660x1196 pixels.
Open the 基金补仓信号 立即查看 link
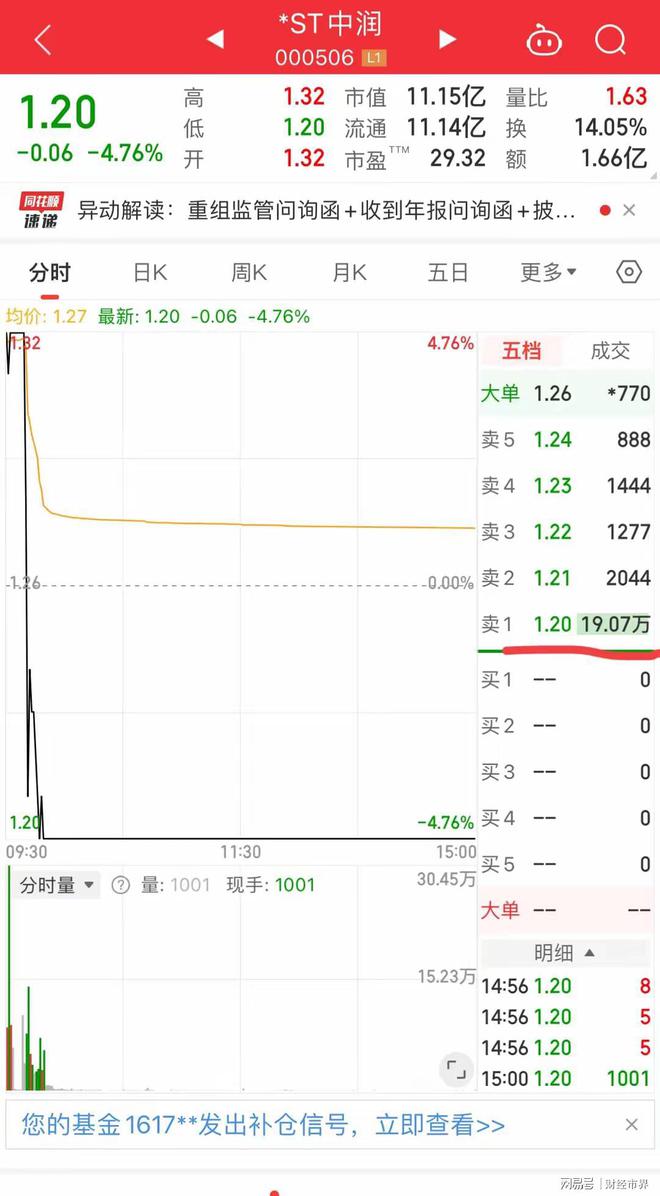pos(263,1124)
